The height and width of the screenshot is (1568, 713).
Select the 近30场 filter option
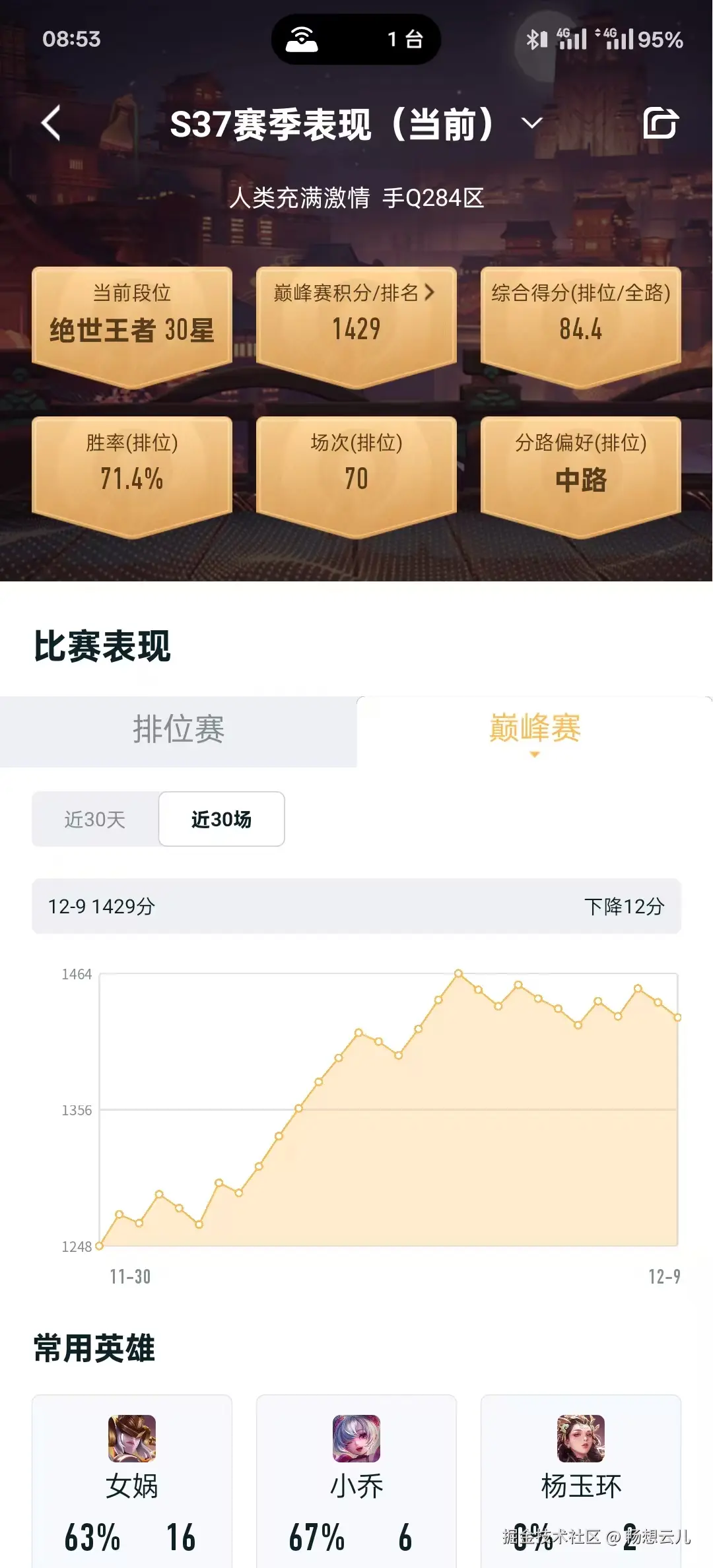click(221, 819)
